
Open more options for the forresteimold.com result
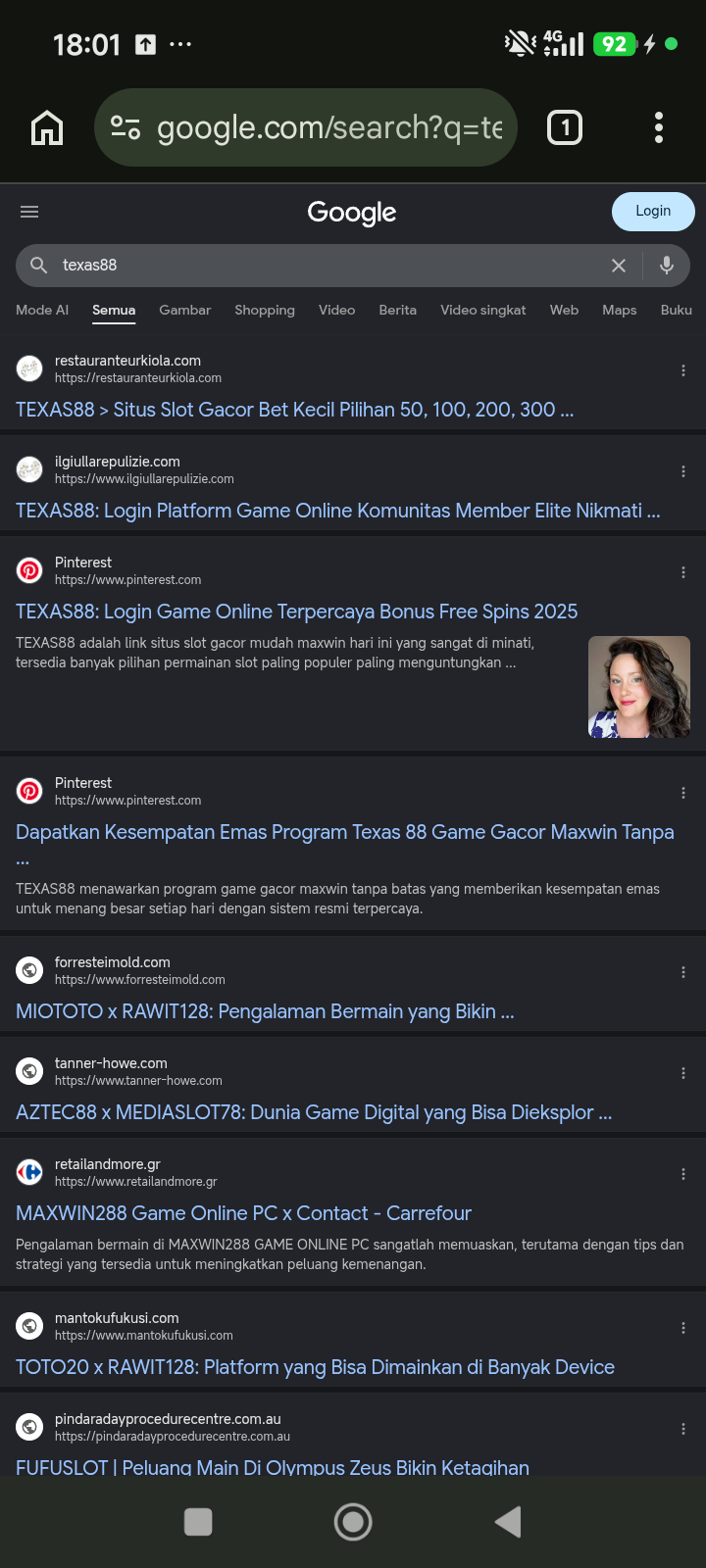pos(683,972)
